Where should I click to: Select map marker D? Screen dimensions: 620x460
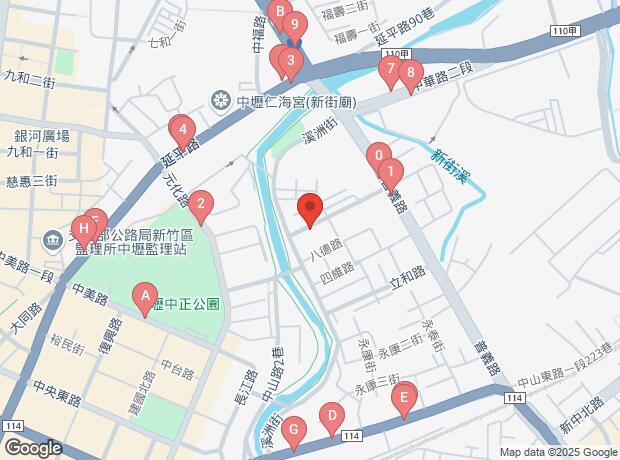point(331,415)
